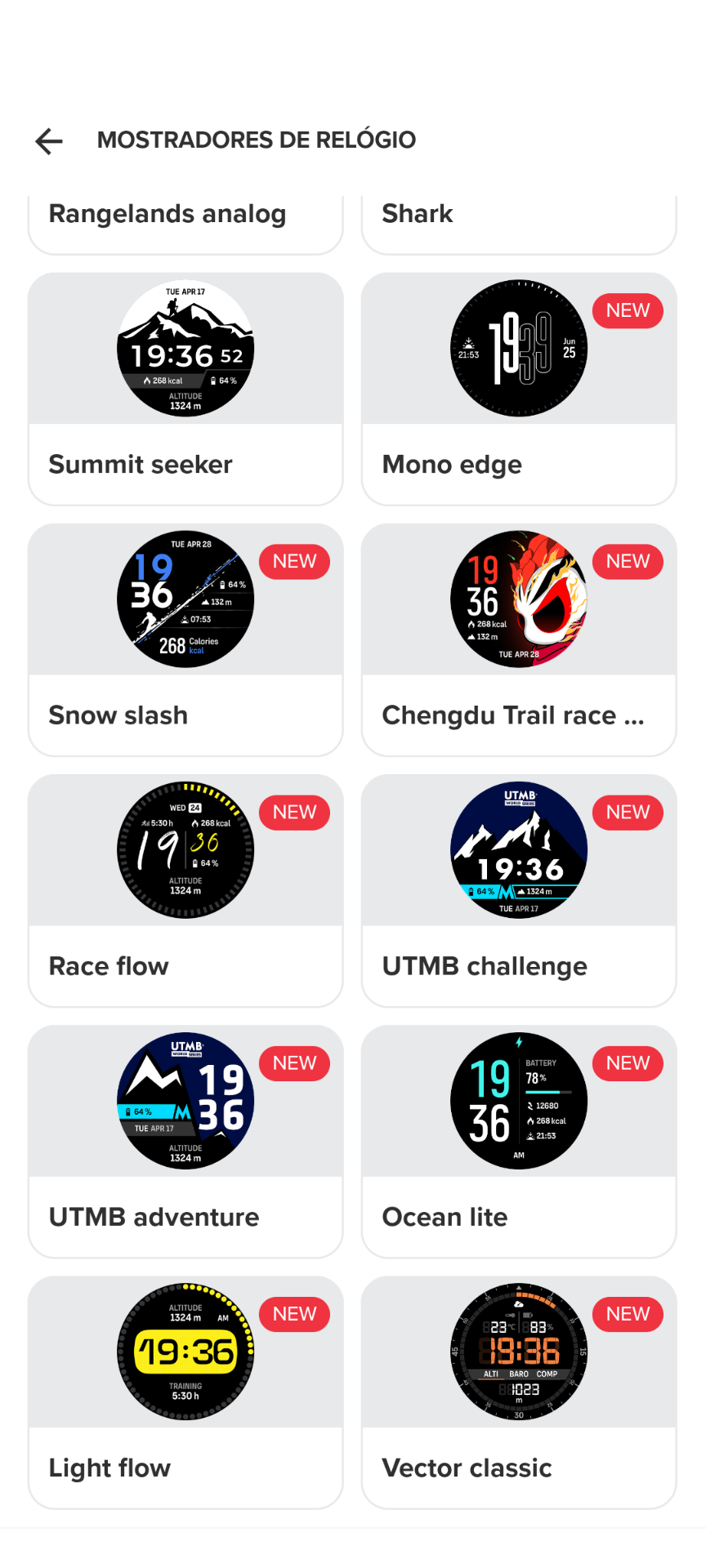View the Ocean lite watch face
This screenshot has height=1568, width=706.
coord(518,1141)
